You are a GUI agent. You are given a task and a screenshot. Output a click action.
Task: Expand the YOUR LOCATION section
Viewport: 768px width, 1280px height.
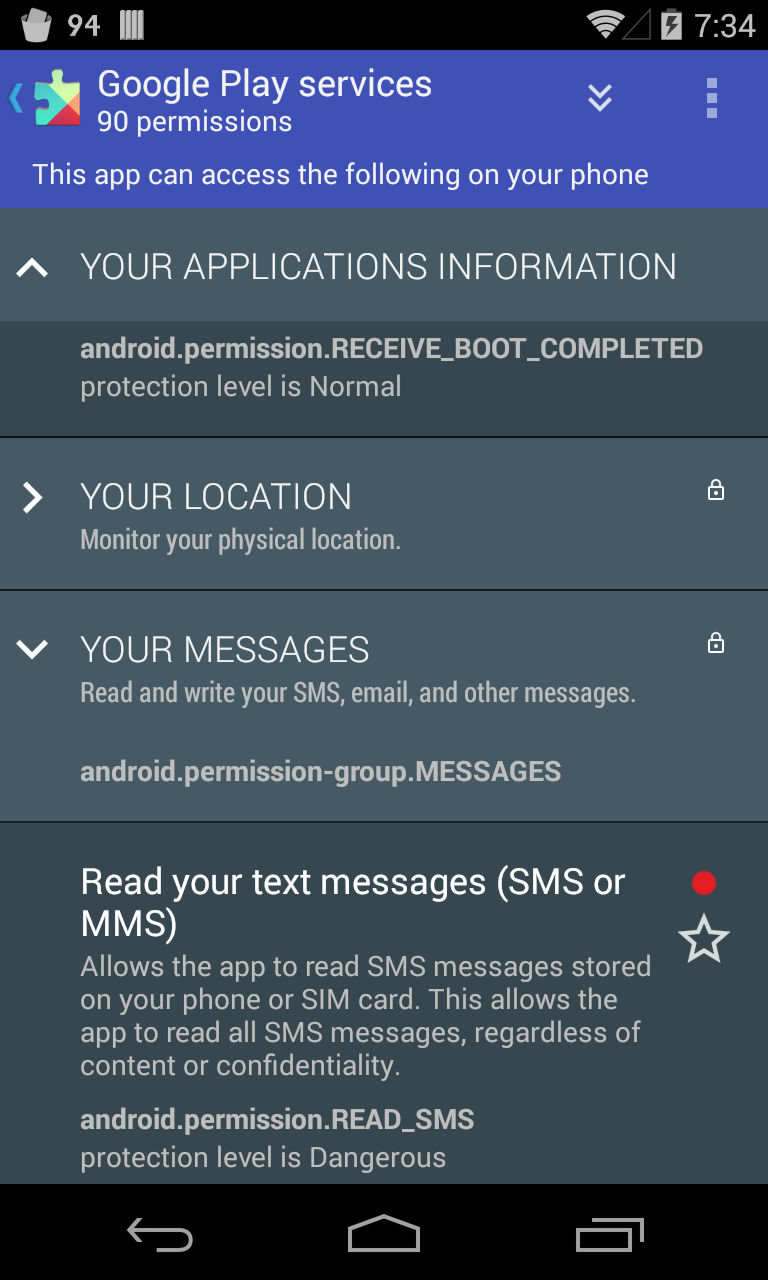point(33,496)
